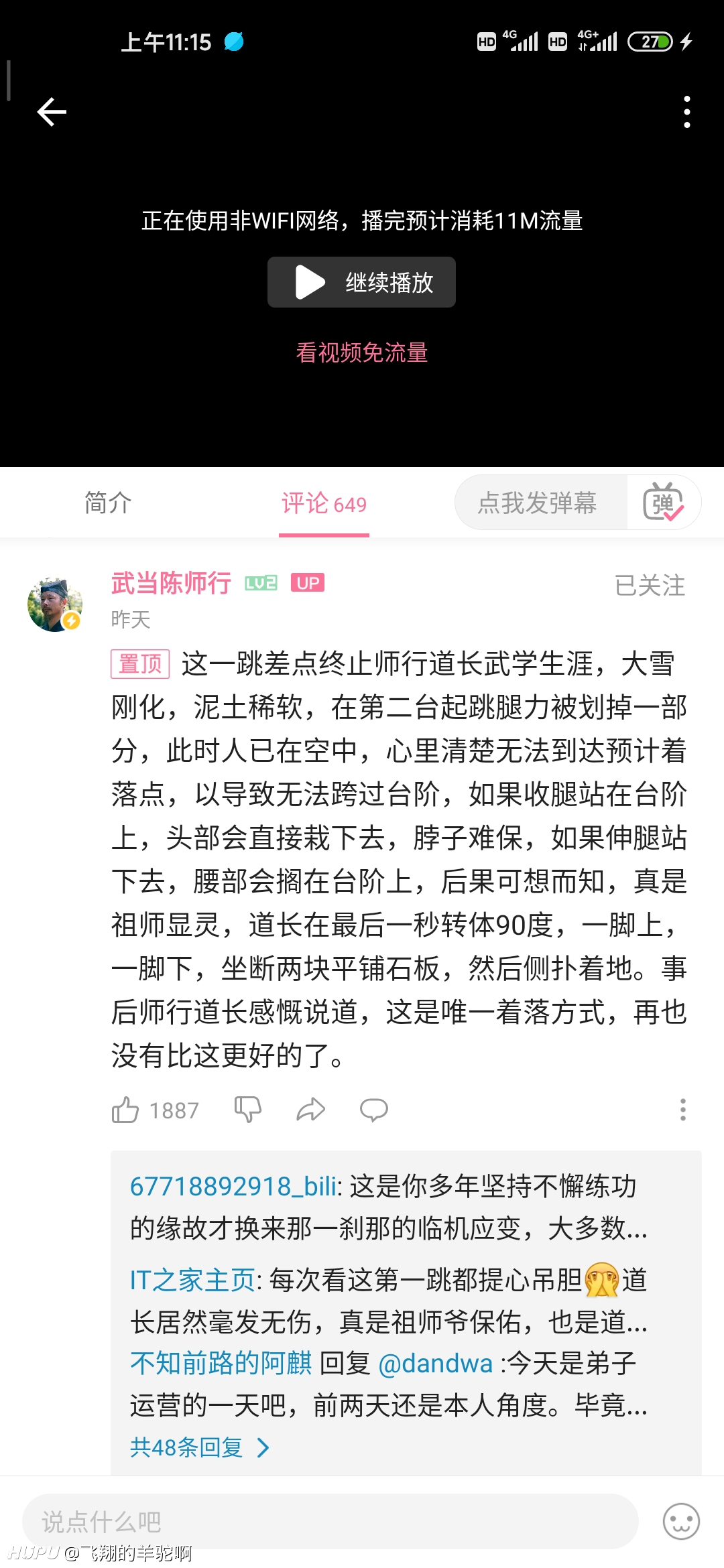Dislike the pinned comment

247,1110
